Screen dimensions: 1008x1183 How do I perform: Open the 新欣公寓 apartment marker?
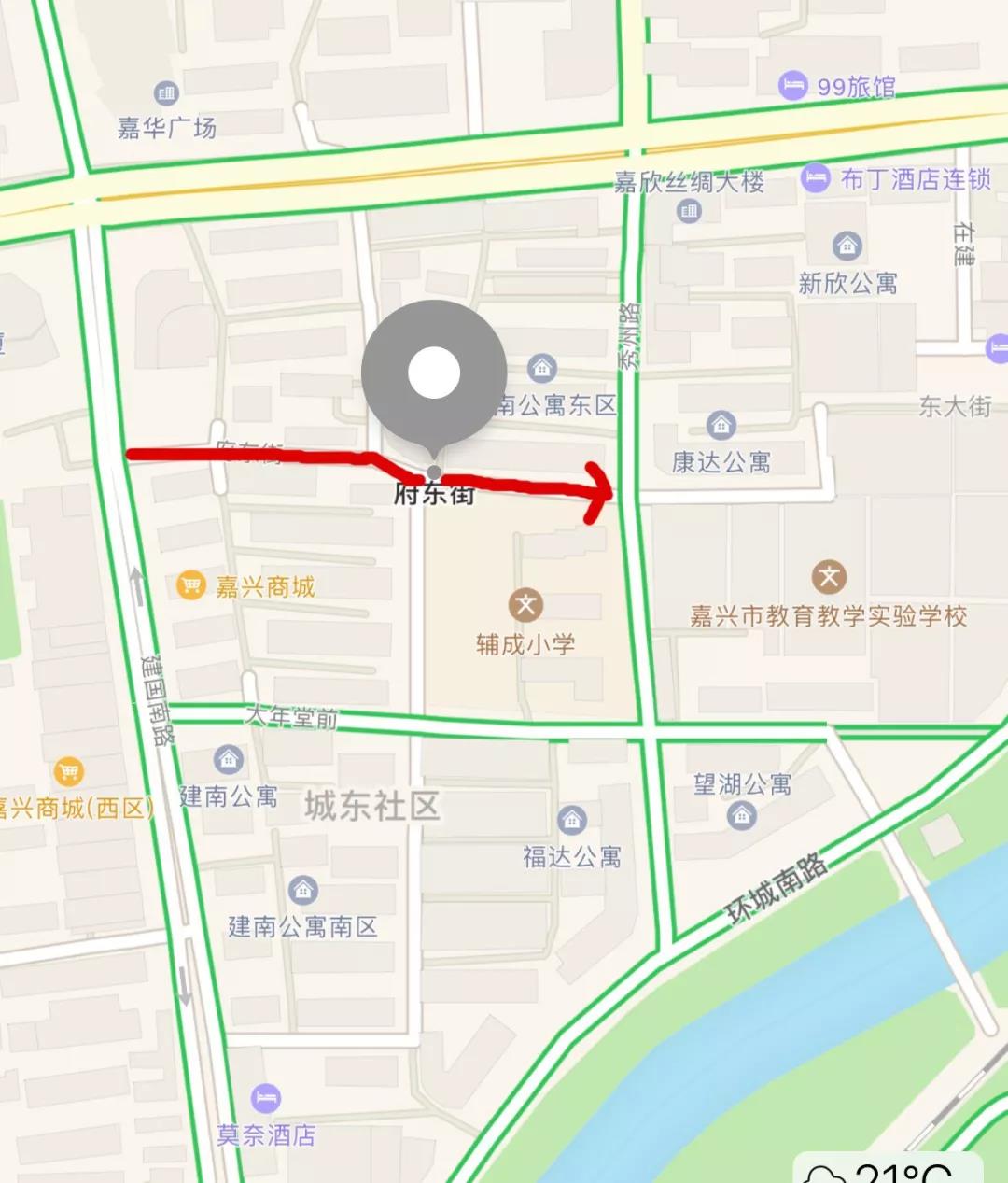click(x=847, y=246)
